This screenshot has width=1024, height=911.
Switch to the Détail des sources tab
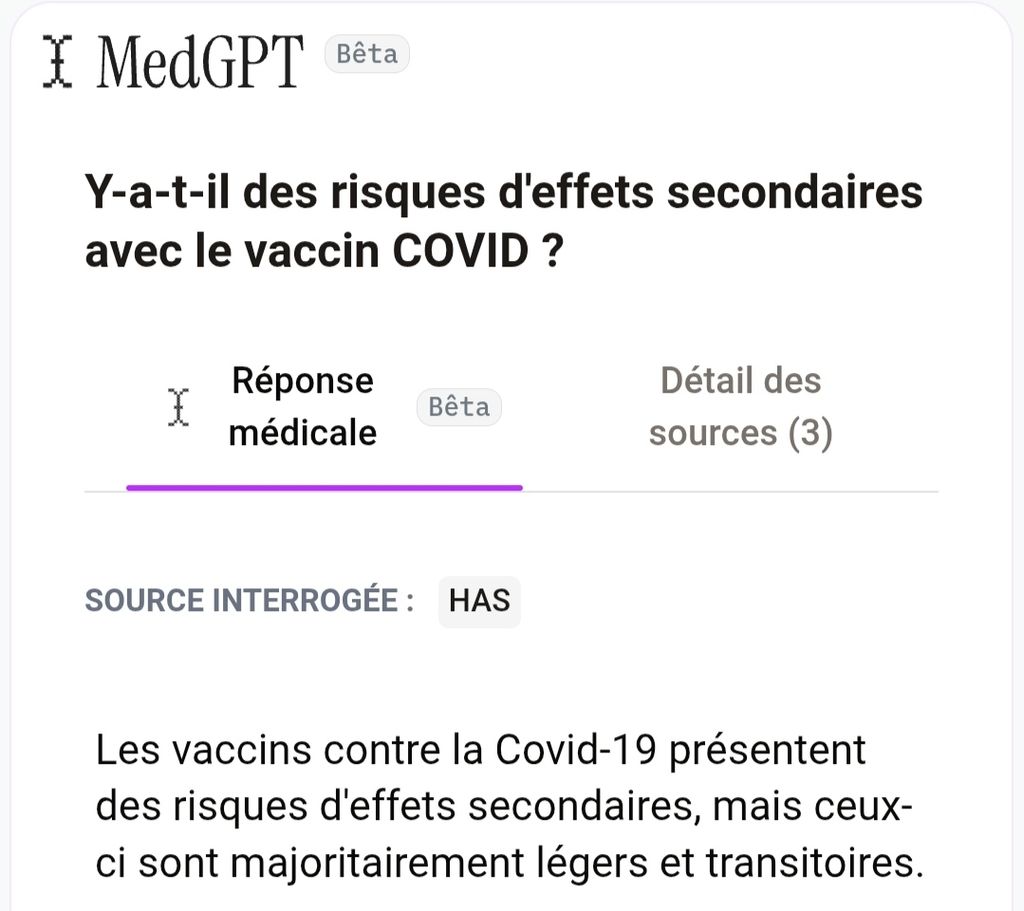(x=740, y=407)
